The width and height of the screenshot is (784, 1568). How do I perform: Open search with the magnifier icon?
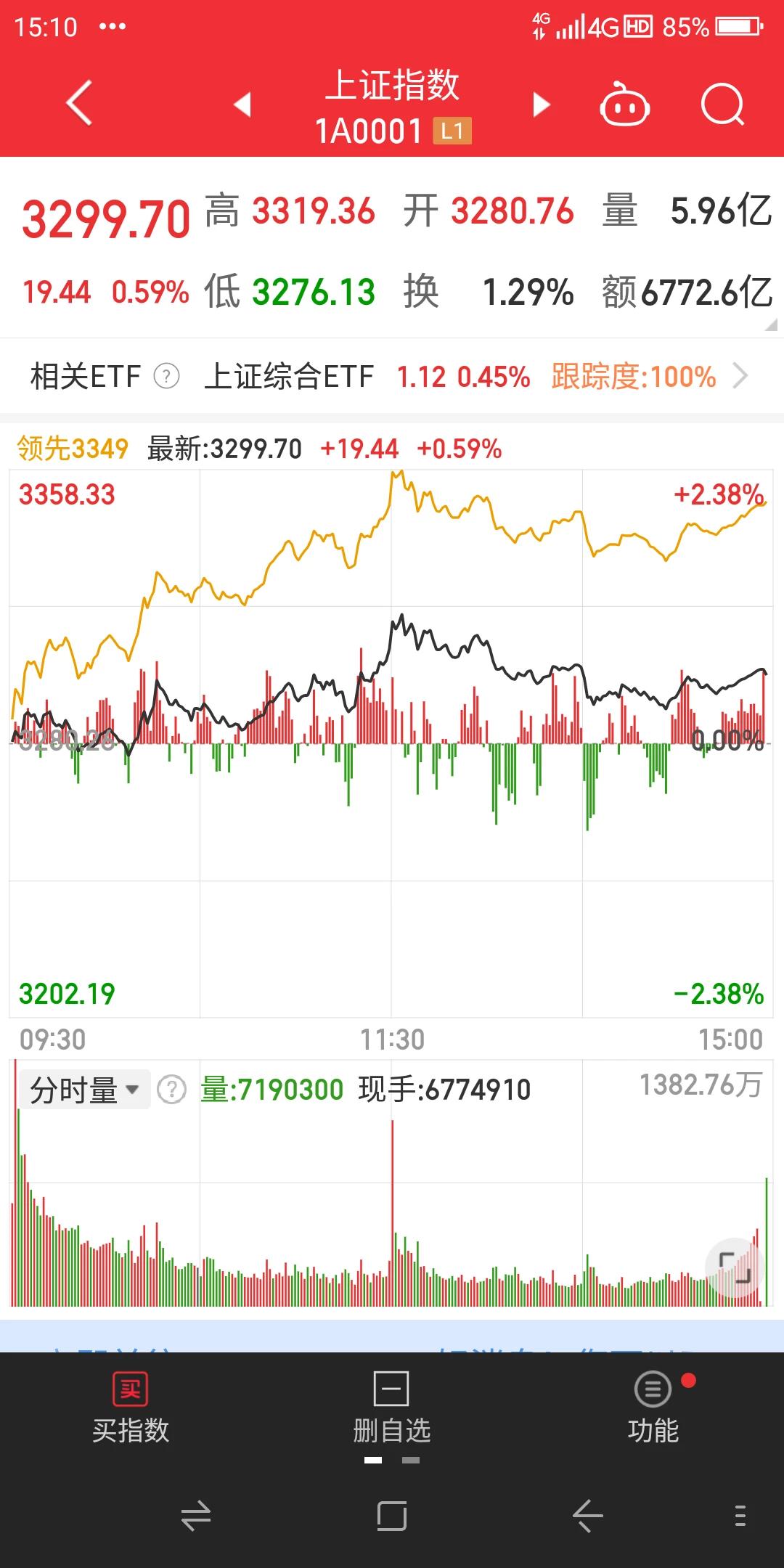[723, 105]
